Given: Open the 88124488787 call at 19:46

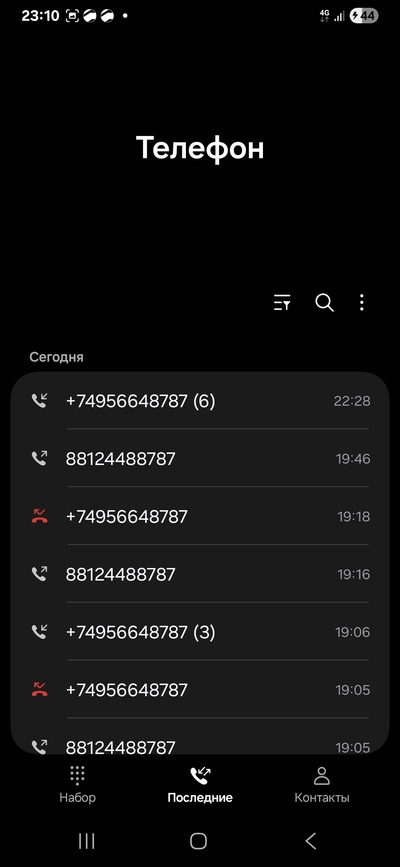Looking at the screenshot, I should point(200,458).
